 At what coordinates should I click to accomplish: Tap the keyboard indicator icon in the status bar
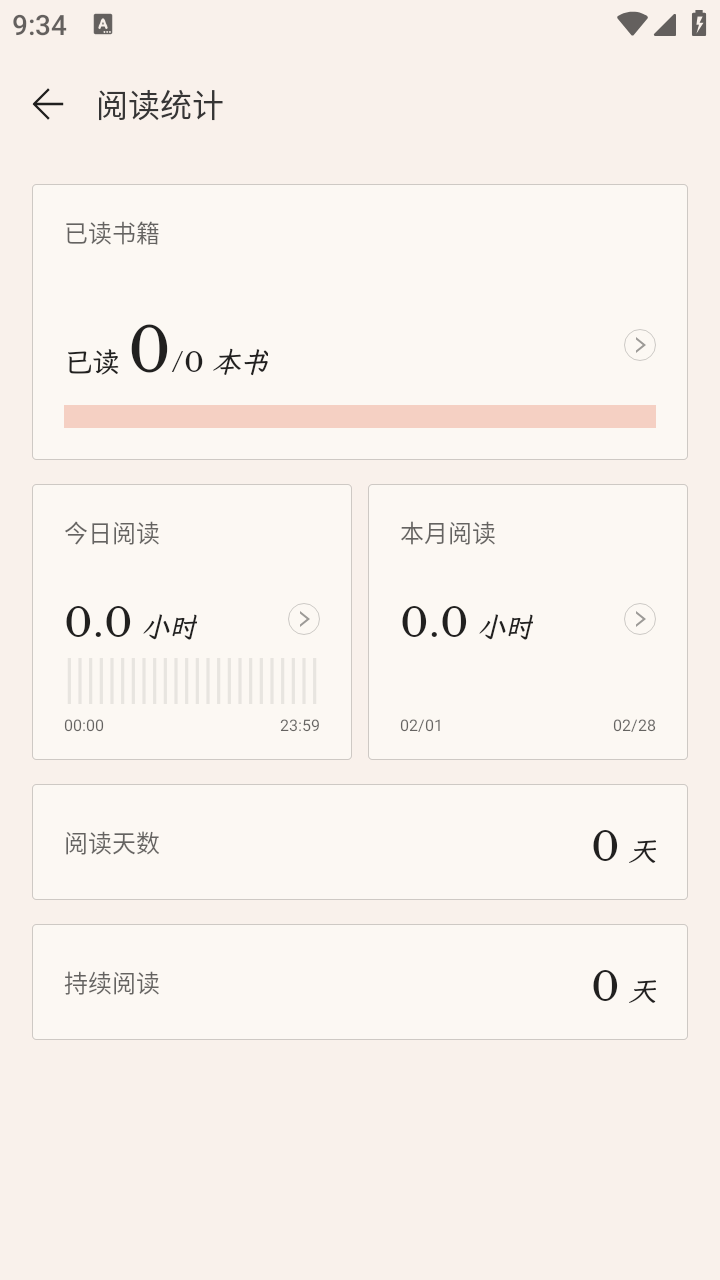[103, 23]
